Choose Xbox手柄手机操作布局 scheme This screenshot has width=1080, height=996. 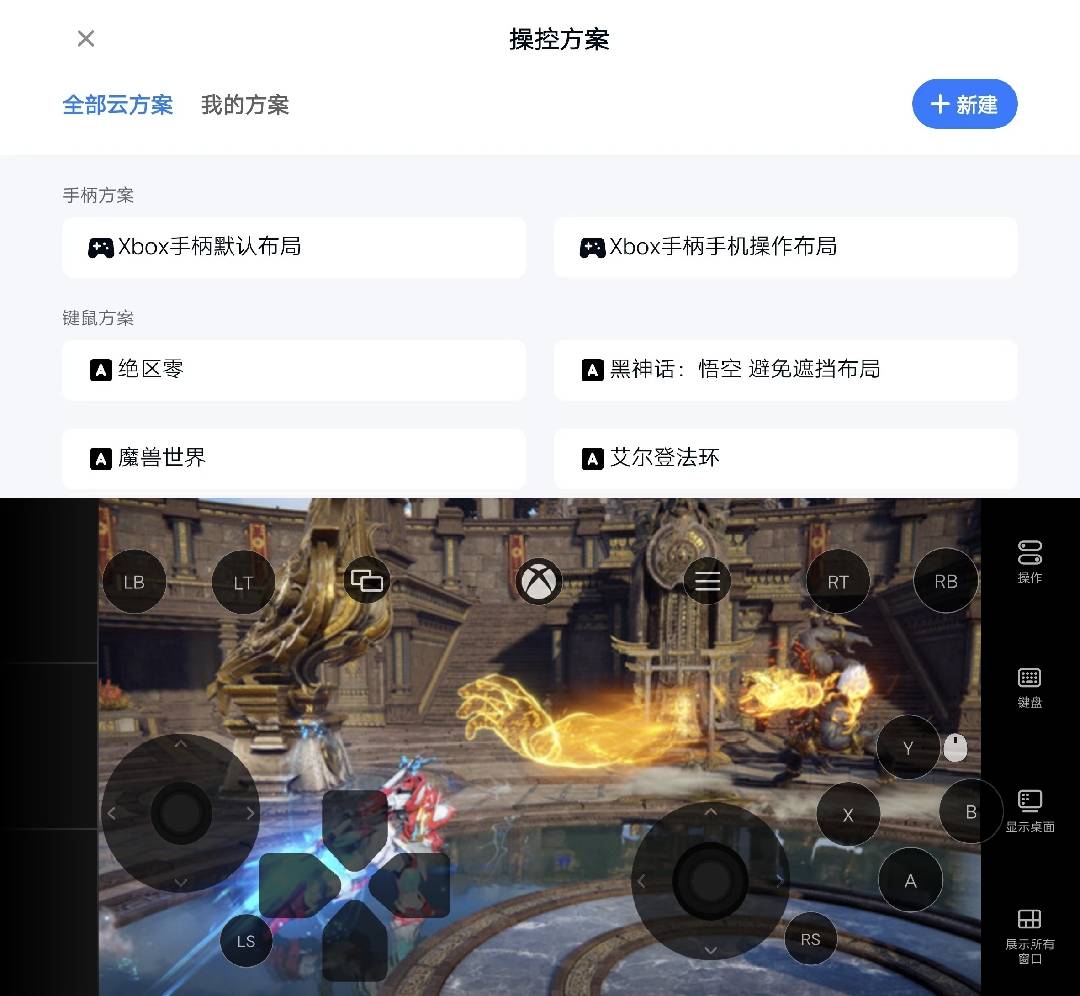point(785,247)
